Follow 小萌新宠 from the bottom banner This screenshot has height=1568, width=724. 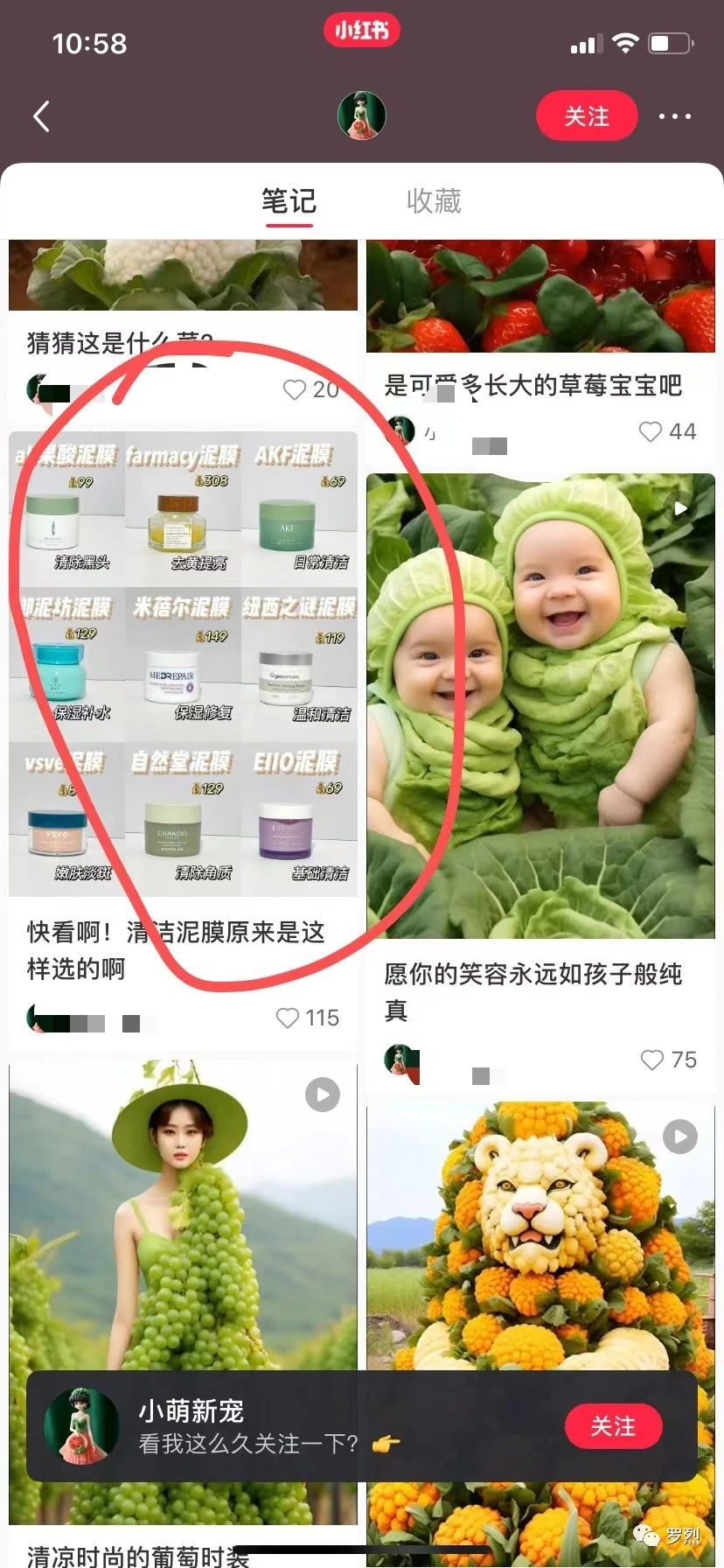pos(612,1425)
